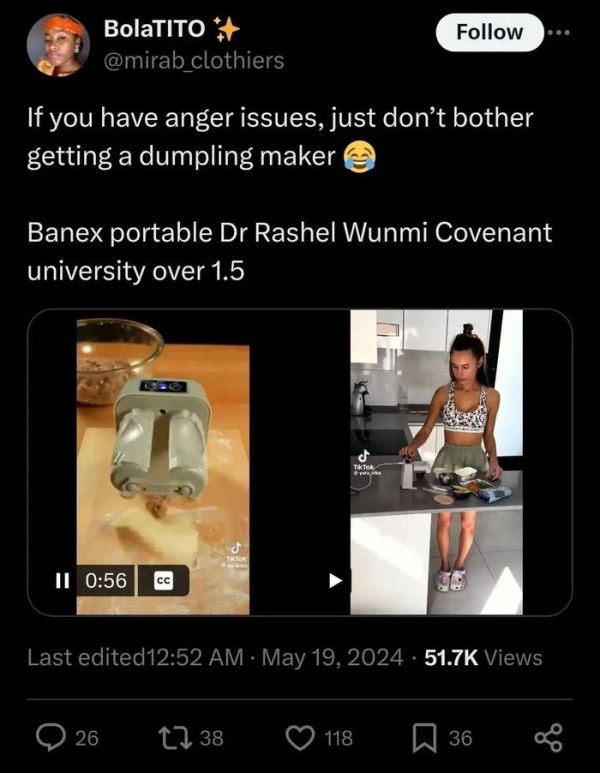The width and height of the screenshot is (600, 773).
Task: Toggle closed captions on the video
Action: pos(162,581)
